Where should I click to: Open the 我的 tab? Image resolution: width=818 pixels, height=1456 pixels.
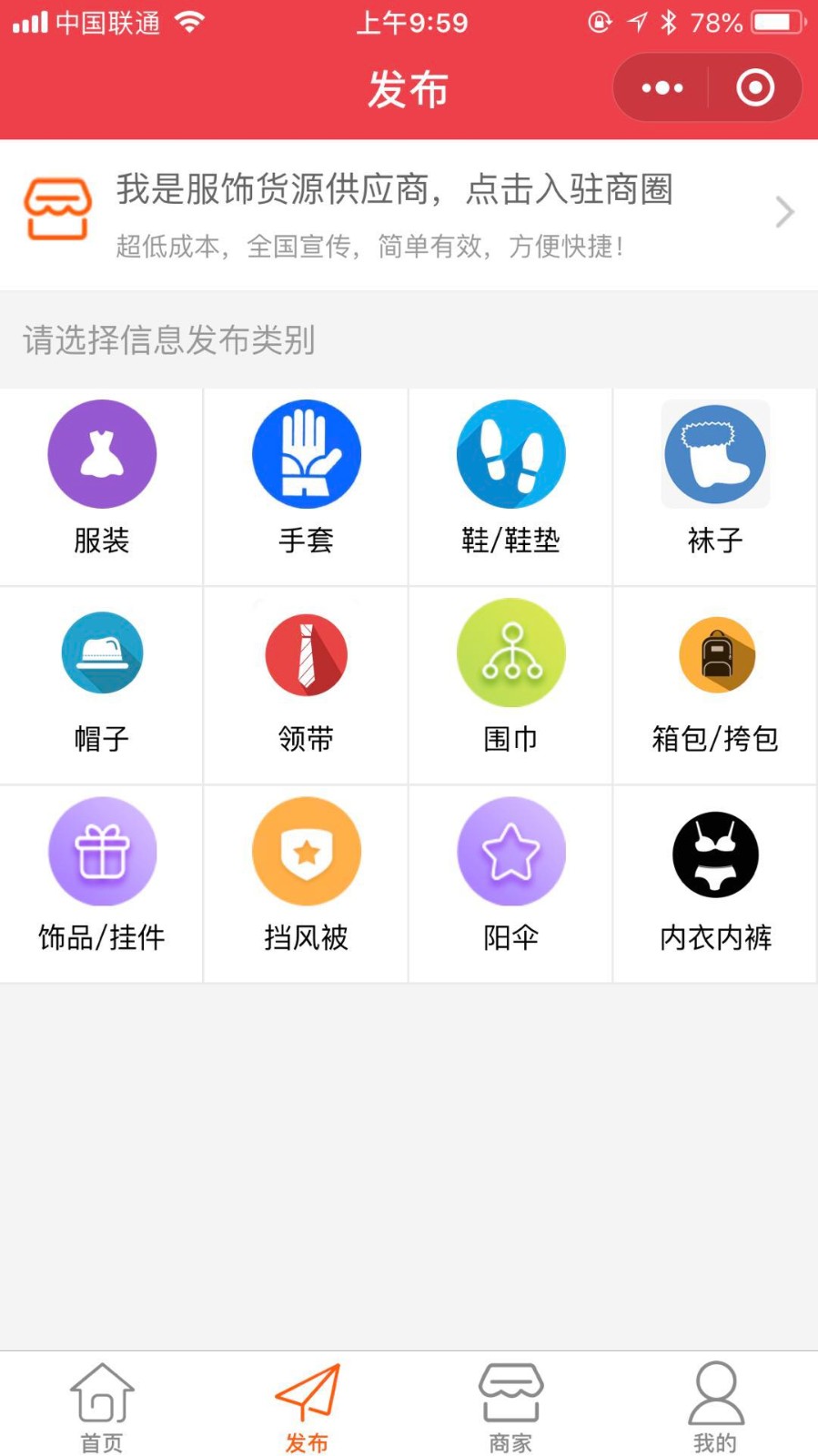pos(715,1406)
